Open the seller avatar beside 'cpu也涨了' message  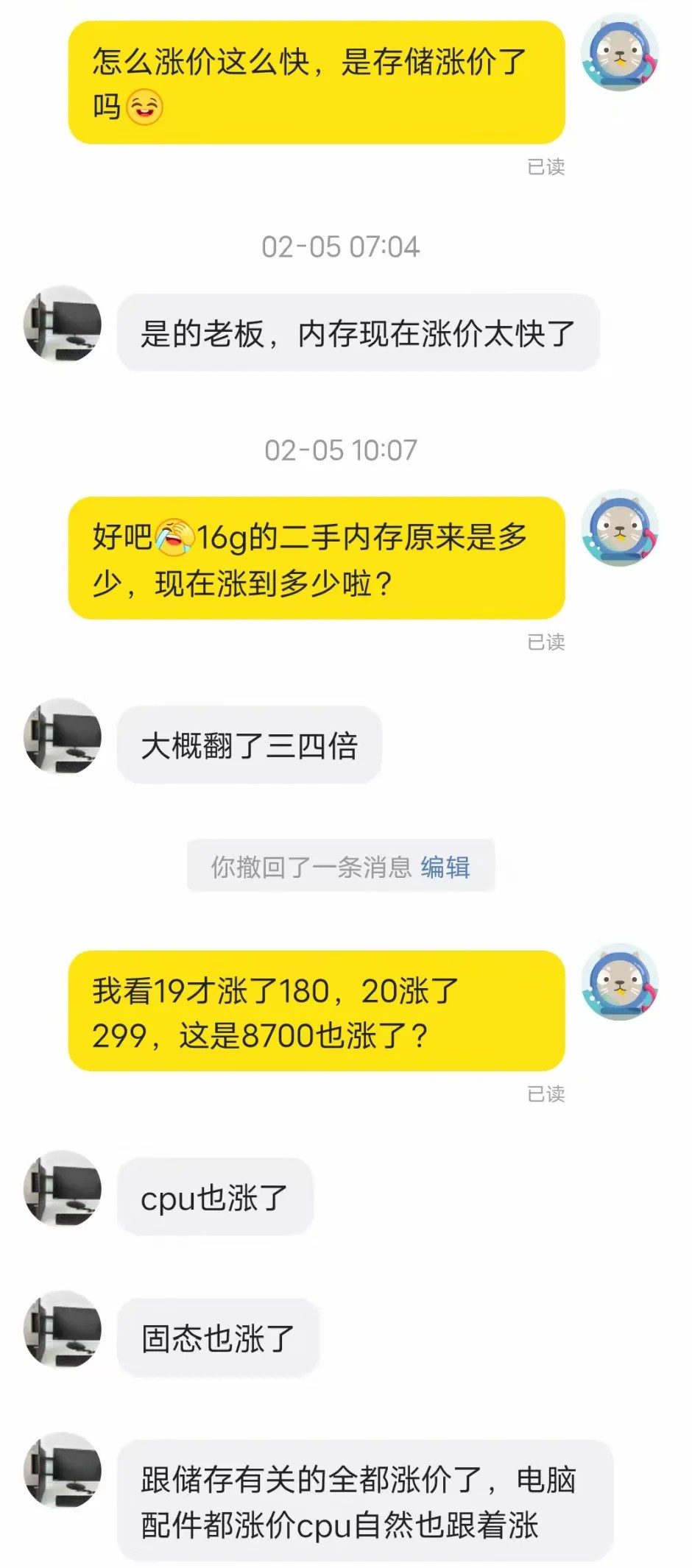point(63,1192)
